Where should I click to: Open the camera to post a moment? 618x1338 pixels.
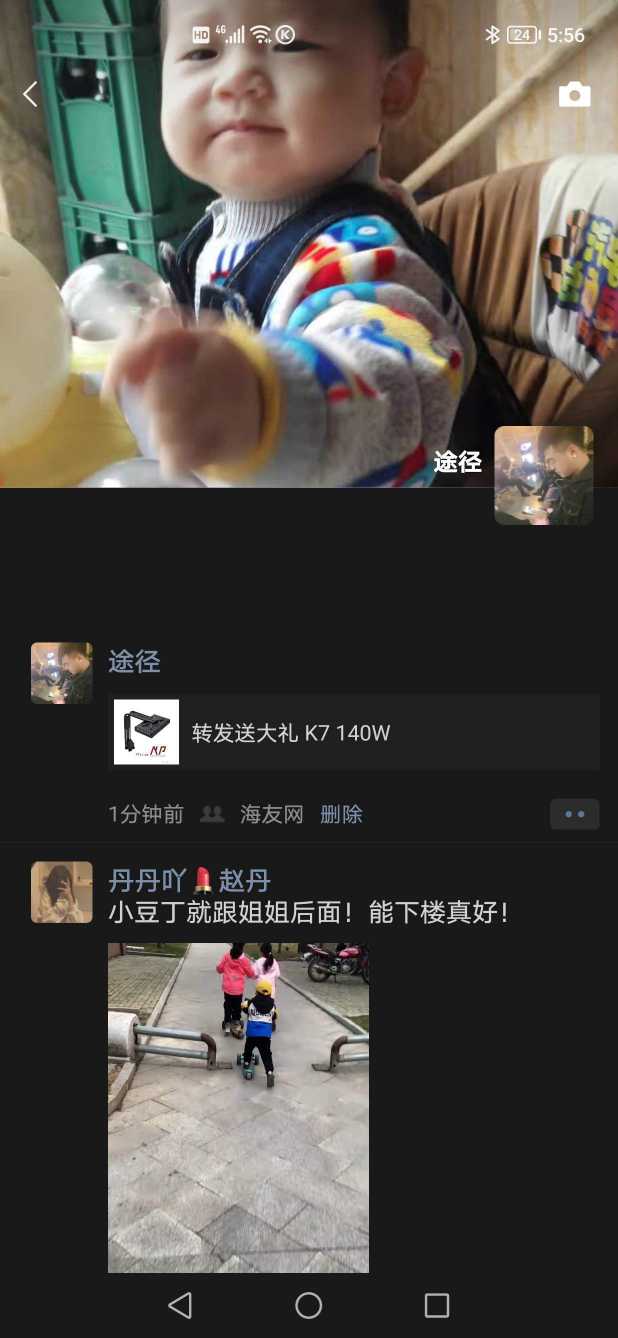[574, 95]
